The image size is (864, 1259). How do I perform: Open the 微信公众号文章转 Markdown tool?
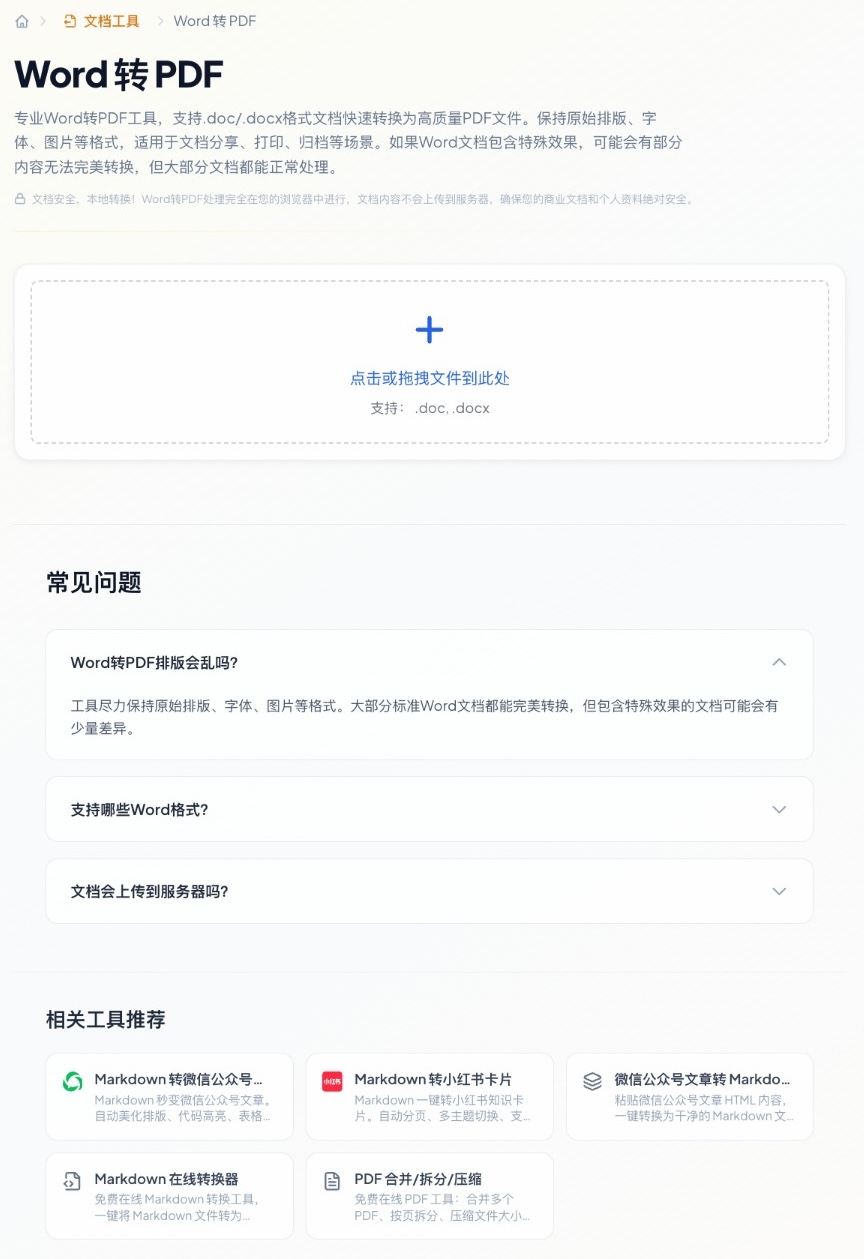(689, 1096)
